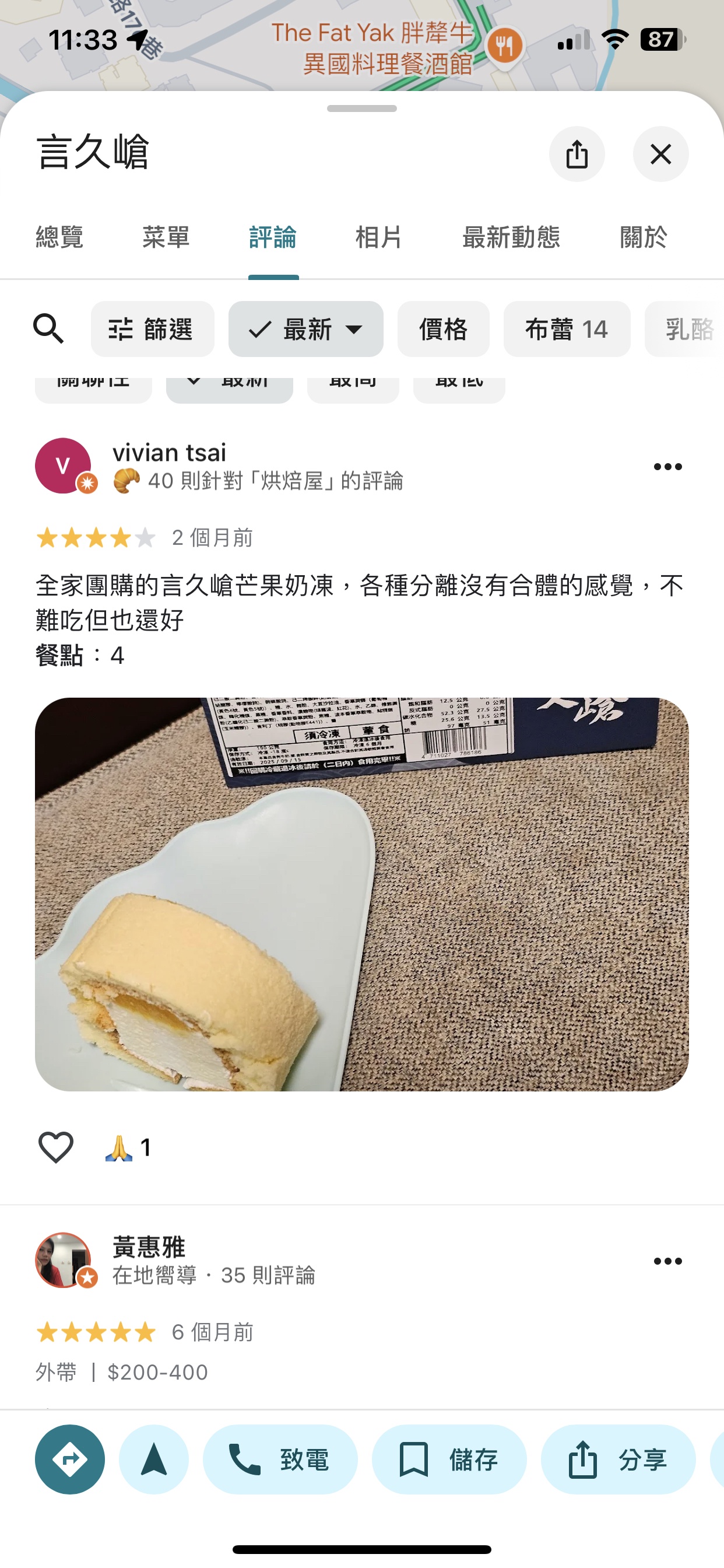Open more options for 黃惠雅's review
Viewport: 724px width, 1568px height.
[x=667, y=1261]
